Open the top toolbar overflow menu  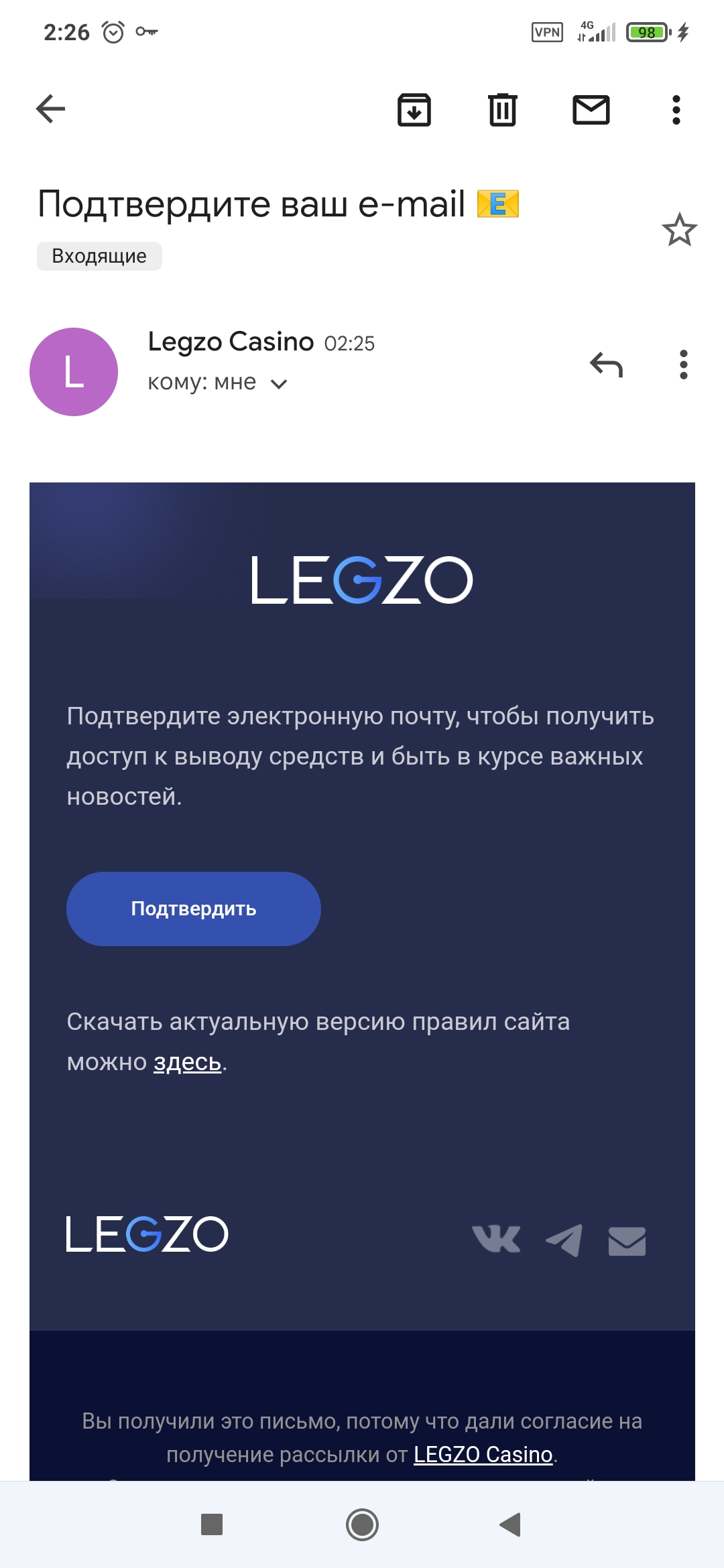[x=676, y=110]
